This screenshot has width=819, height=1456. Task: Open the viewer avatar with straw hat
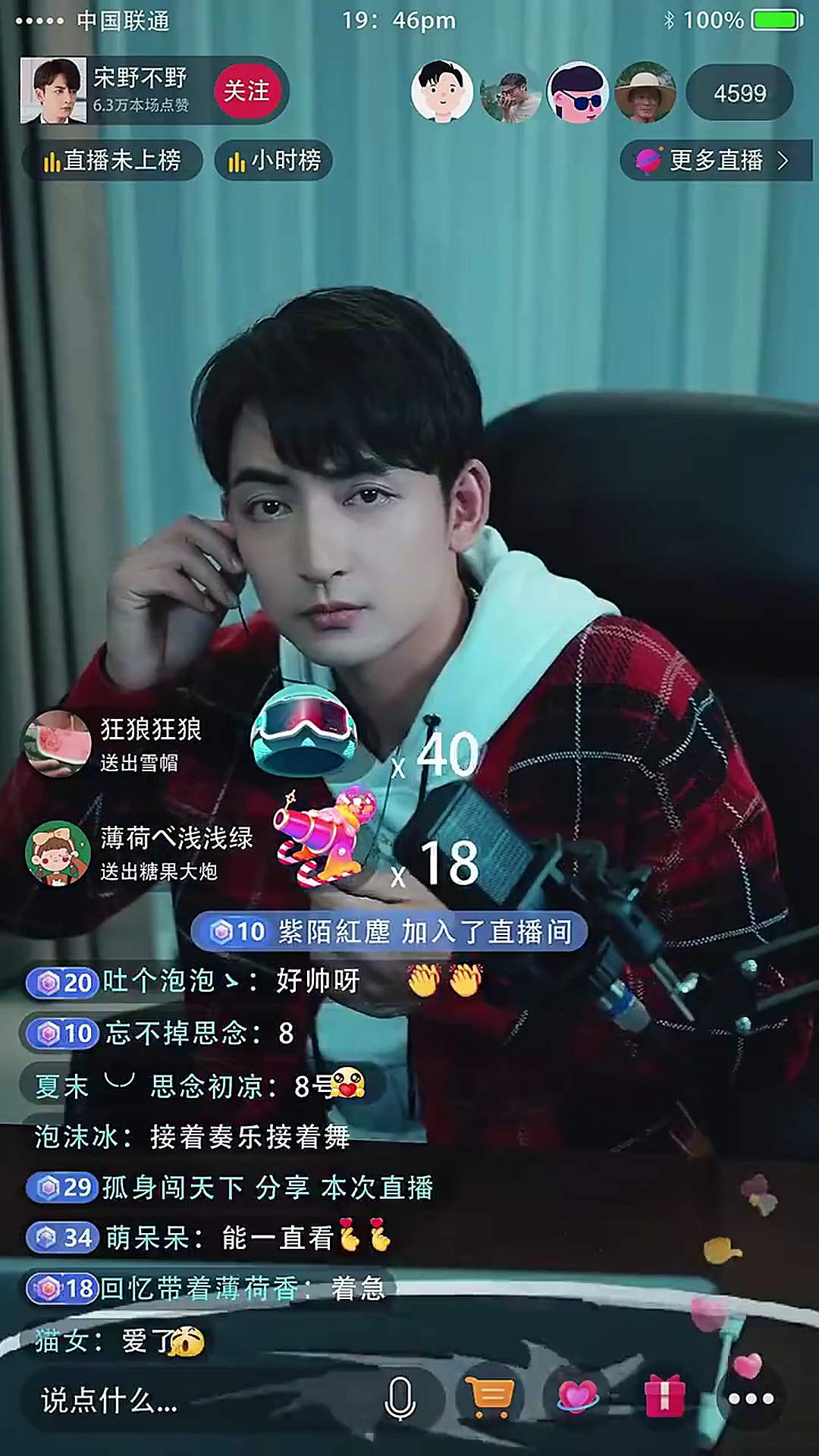click(645, 93)
